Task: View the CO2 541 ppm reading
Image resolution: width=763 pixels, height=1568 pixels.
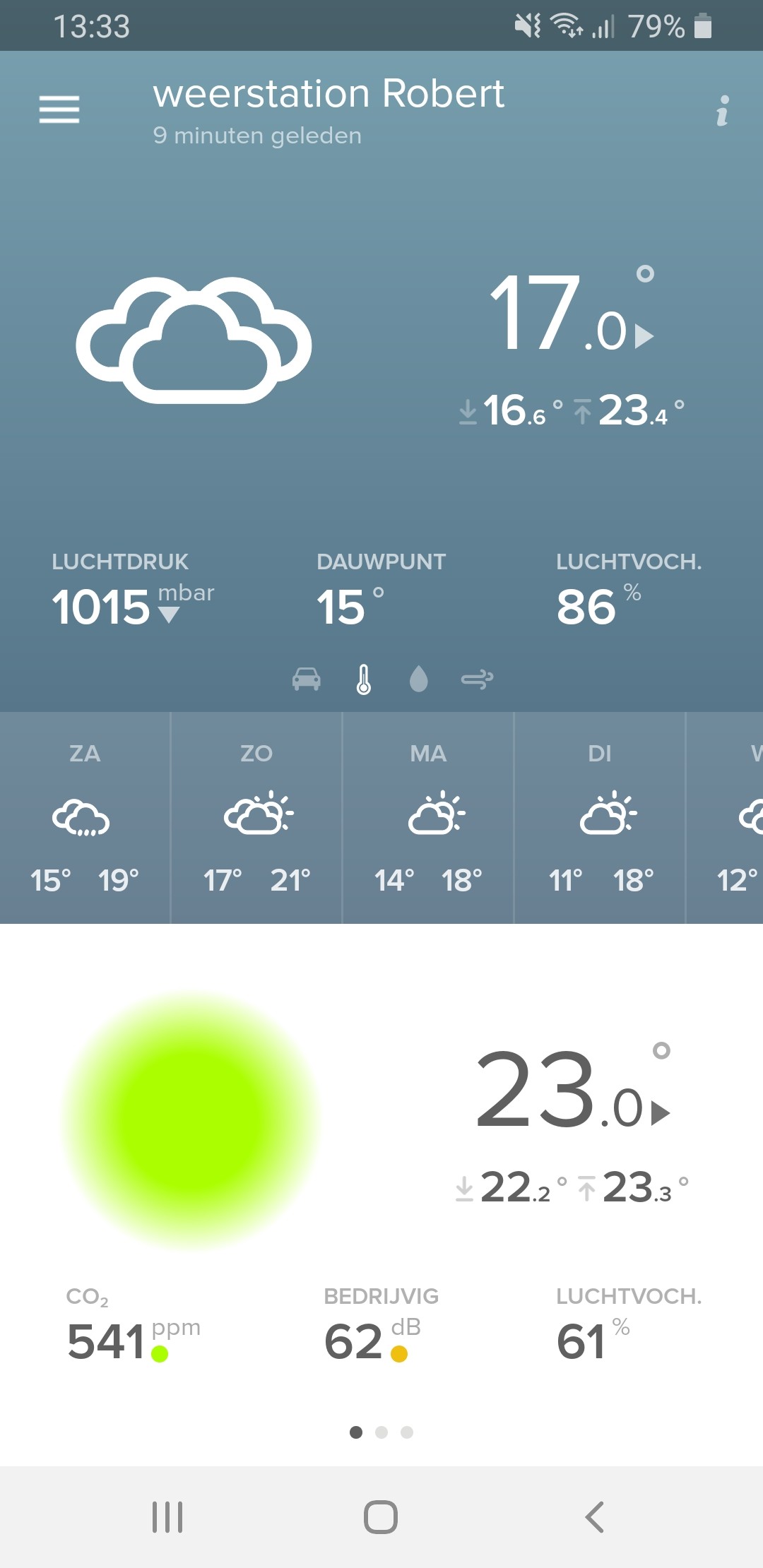Action: pyautogui.click(x=134, y=1328)
